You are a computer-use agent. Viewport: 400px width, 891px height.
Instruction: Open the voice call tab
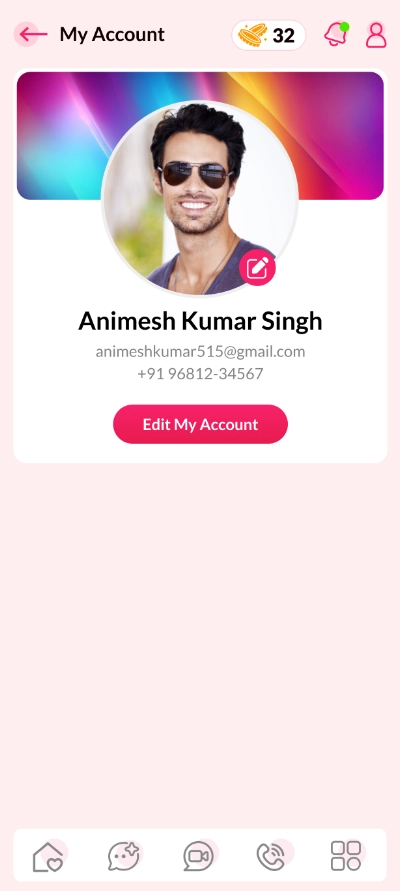(274, 856)
